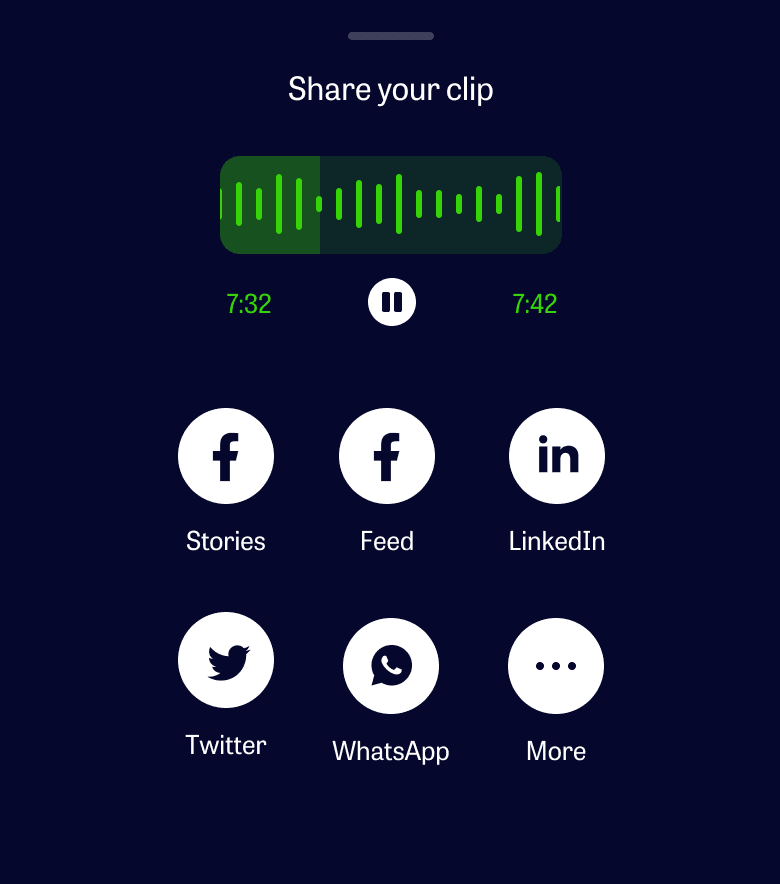Tap the WhatsApp phone icon
Image resolution: width=780 pixels, height=884 pixels.
(391, 666)
